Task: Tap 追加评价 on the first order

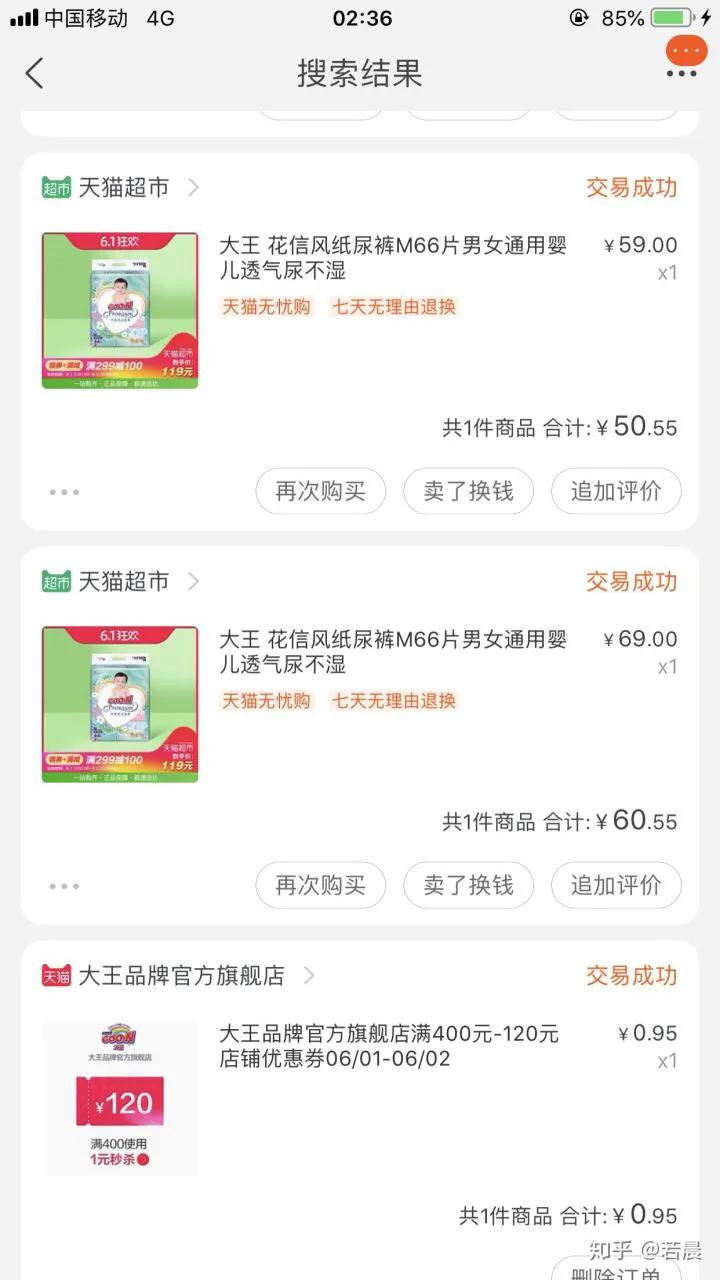Action: click(x=616, y=490)
